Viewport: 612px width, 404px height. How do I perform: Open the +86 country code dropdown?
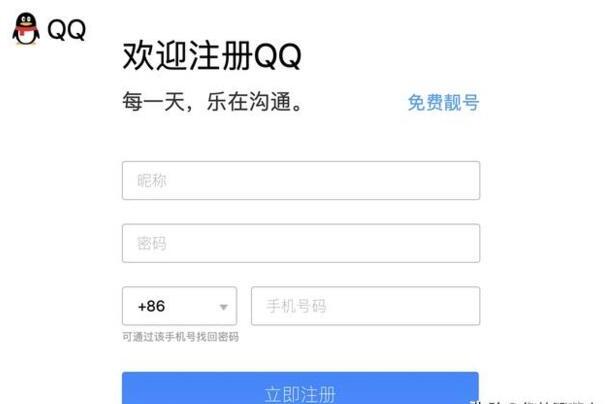click(x=179, y=306)
